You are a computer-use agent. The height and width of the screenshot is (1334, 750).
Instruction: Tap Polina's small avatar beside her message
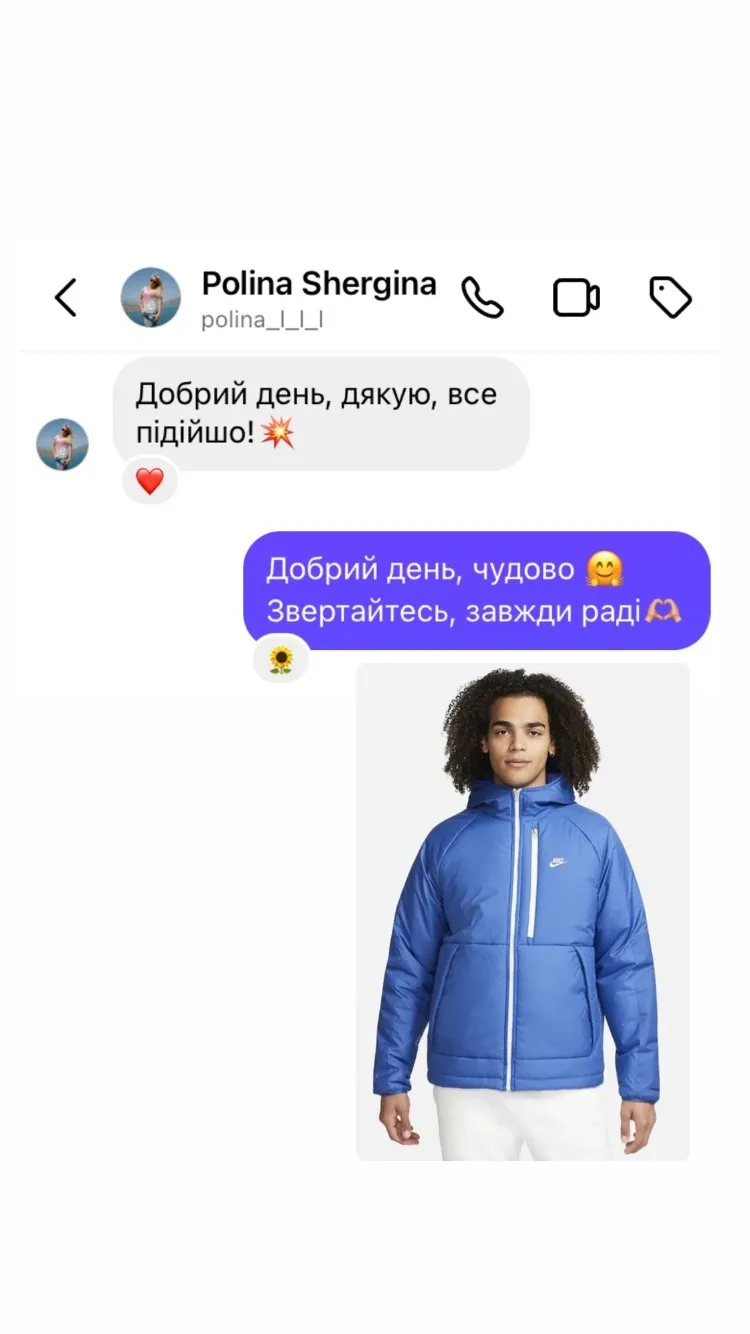pos(63,444)
